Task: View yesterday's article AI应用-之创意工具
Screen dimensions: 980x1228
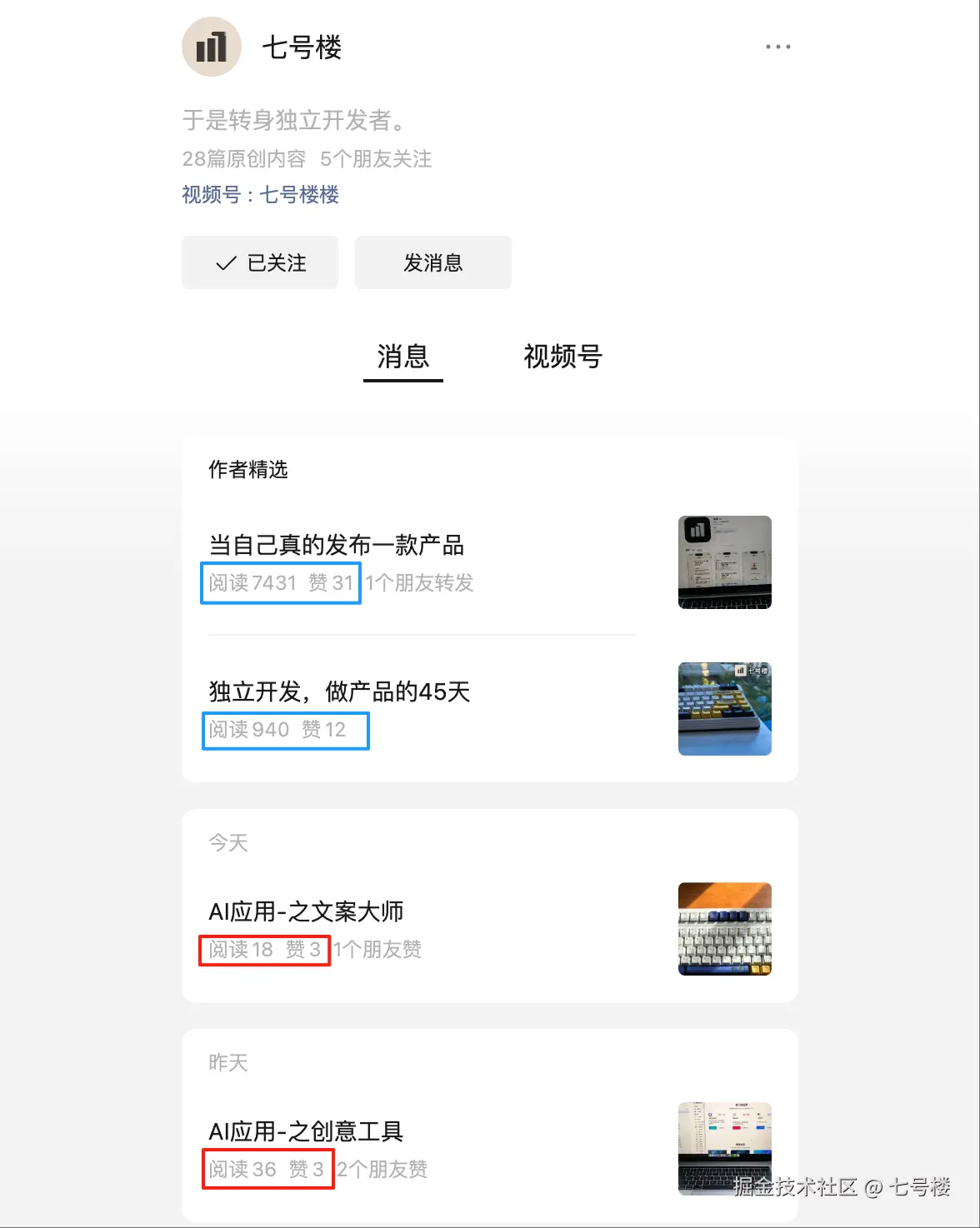Action: click(306, 1131)
